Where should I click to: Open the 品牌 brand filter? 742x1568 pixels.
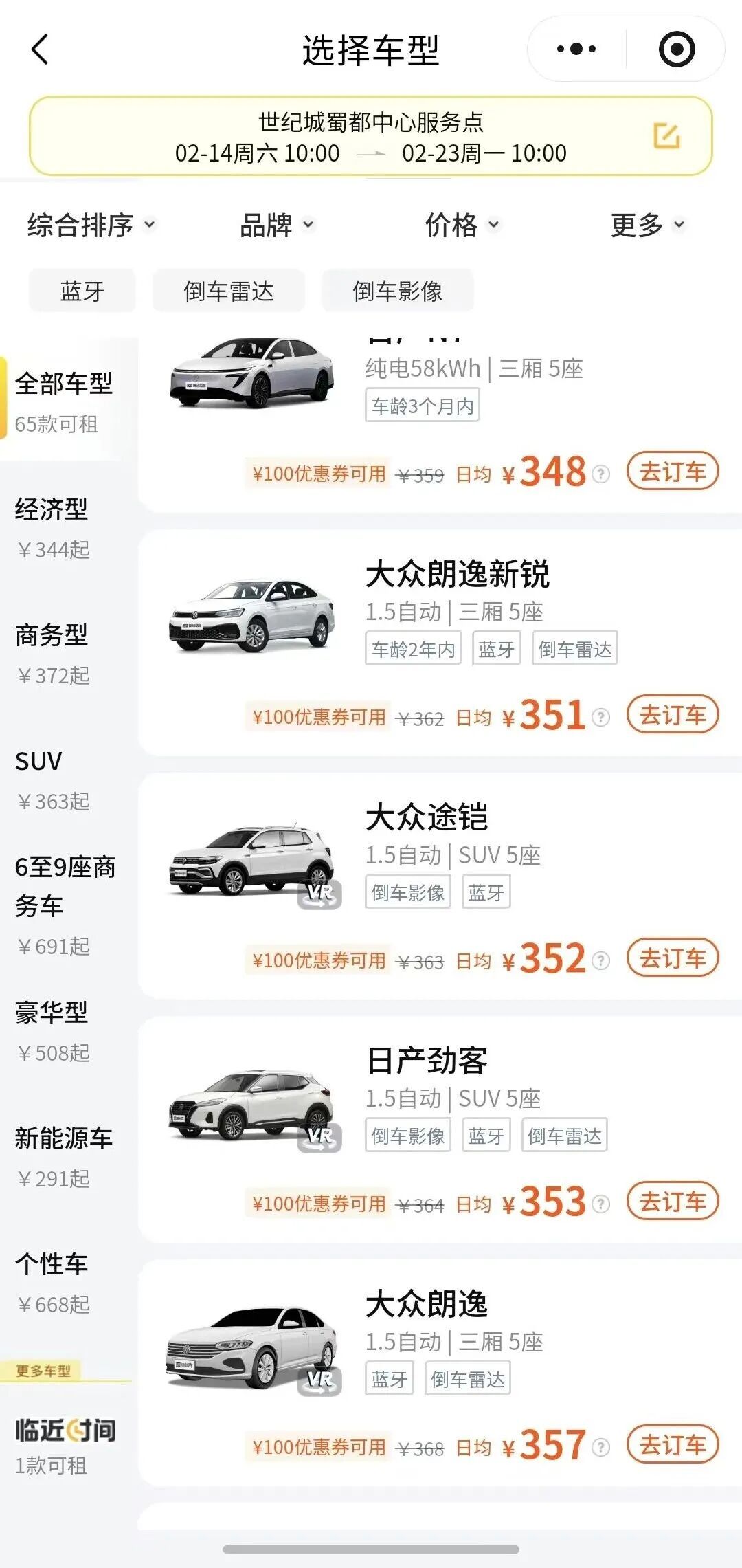click(x=276, y=225)
